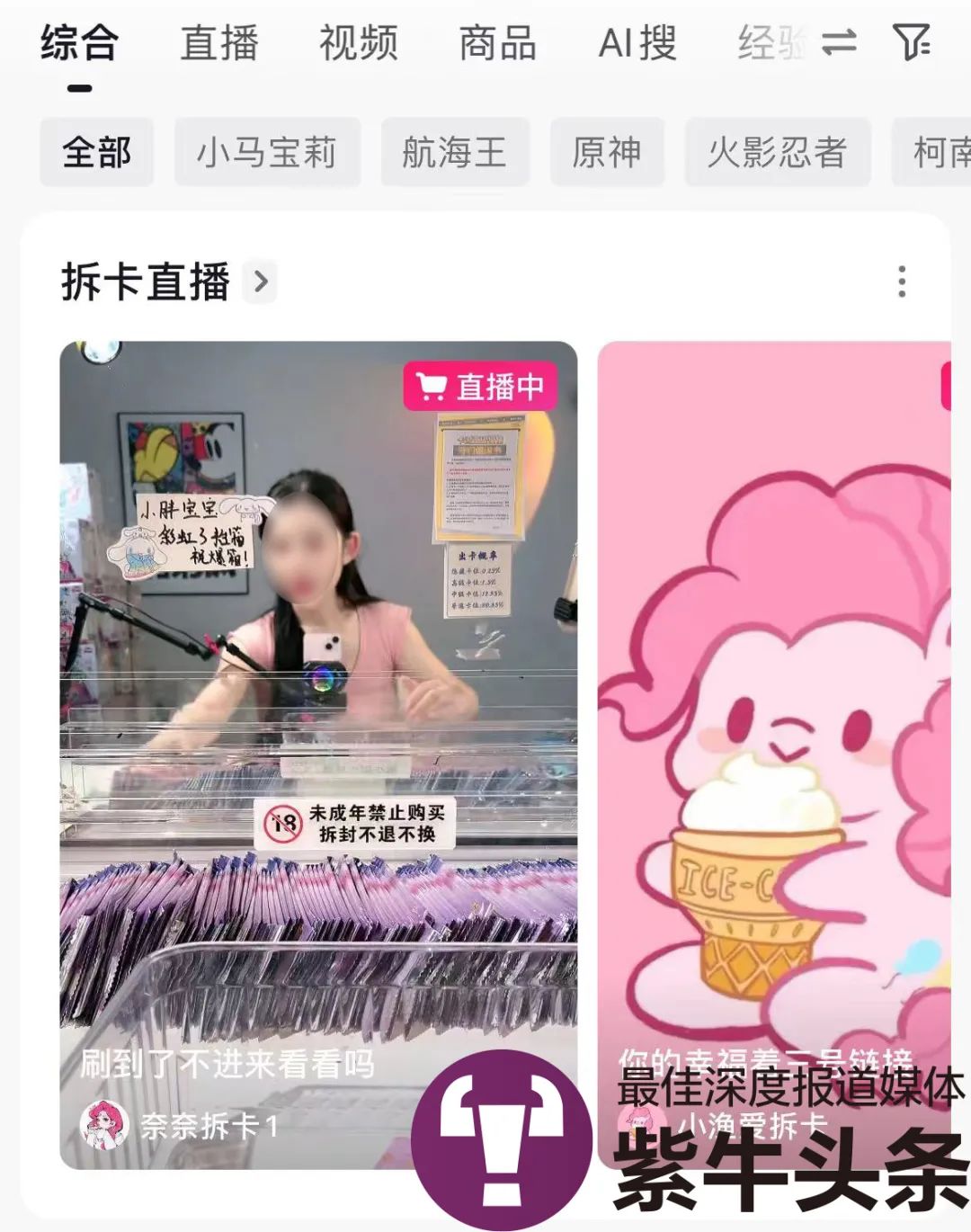This screenshot has width=971, height=1232.
Task: Select the 综合 tab
Action: click(79, 43)
